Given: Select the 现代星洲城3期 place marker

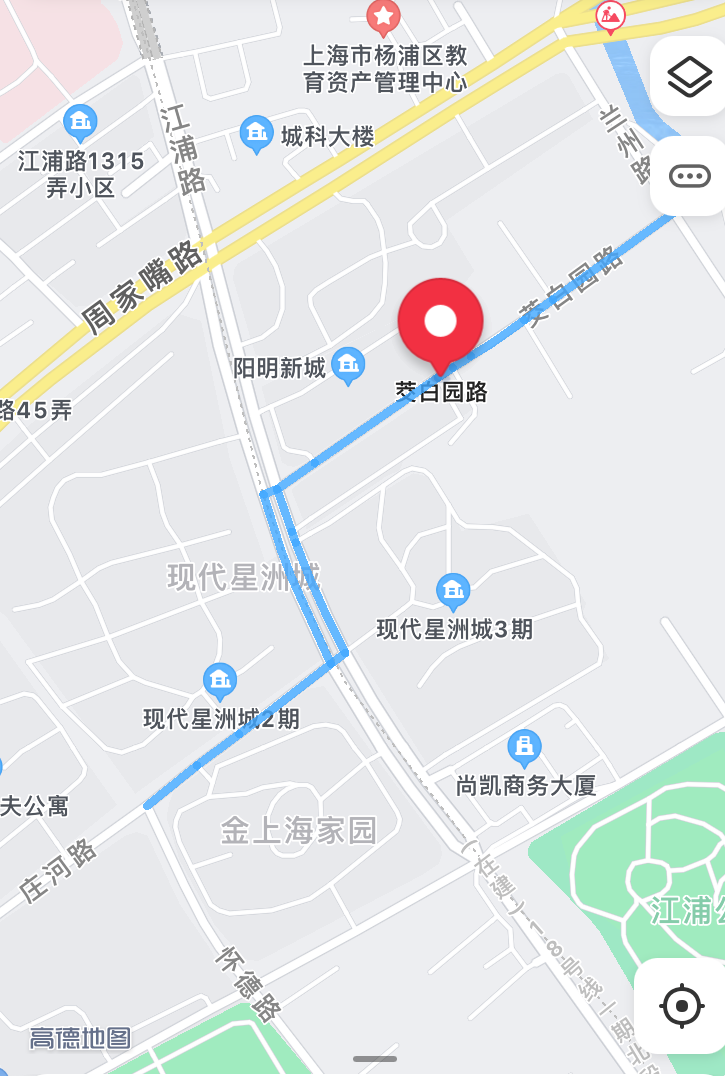Looking at the screenshot, I should [454, 592].
